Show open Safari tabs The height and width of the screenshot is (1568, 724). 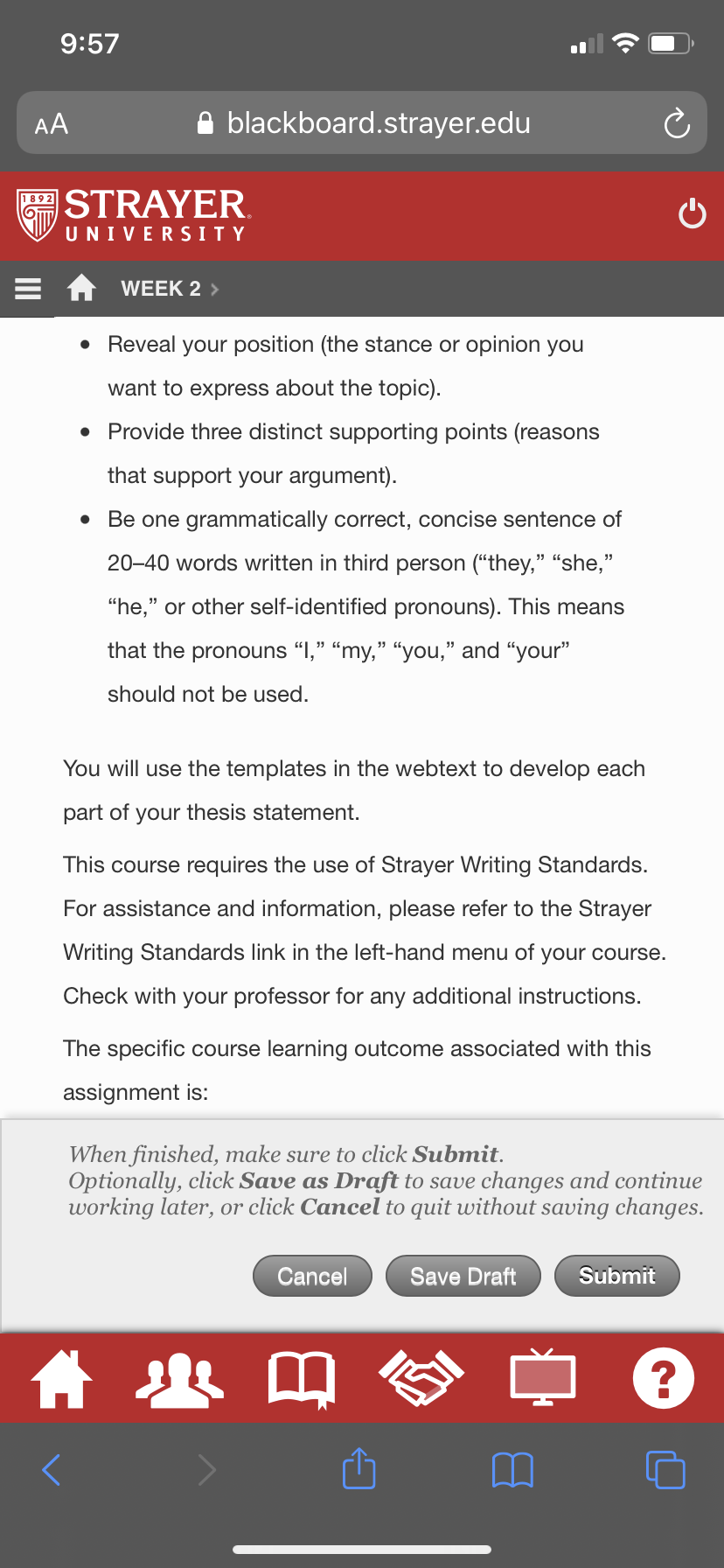click(665, 1469)
